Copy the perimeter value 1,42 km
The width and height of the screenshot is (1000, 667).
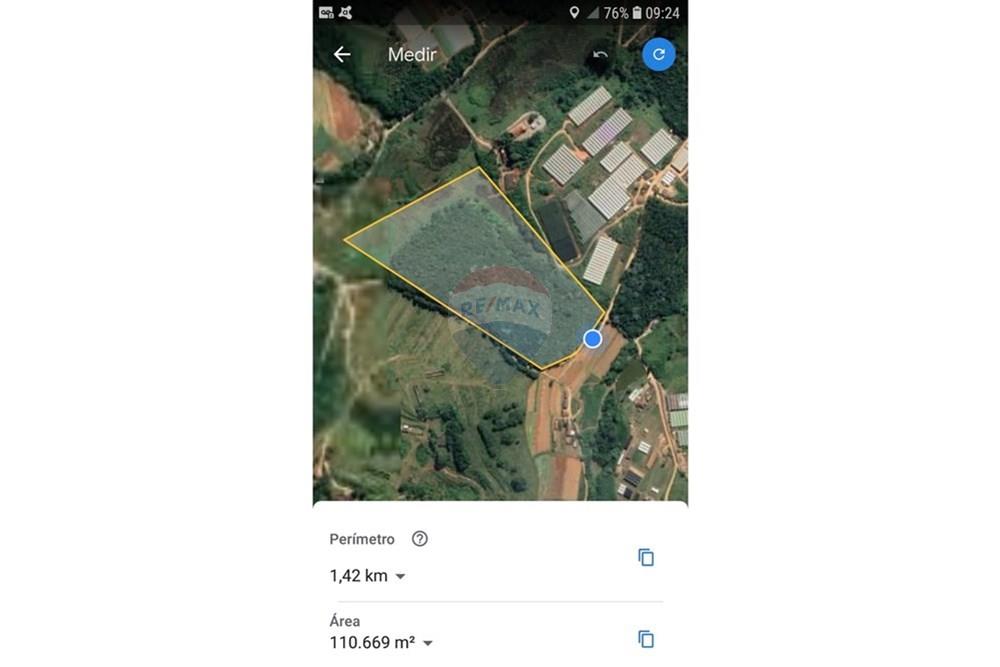coord(646,558)
